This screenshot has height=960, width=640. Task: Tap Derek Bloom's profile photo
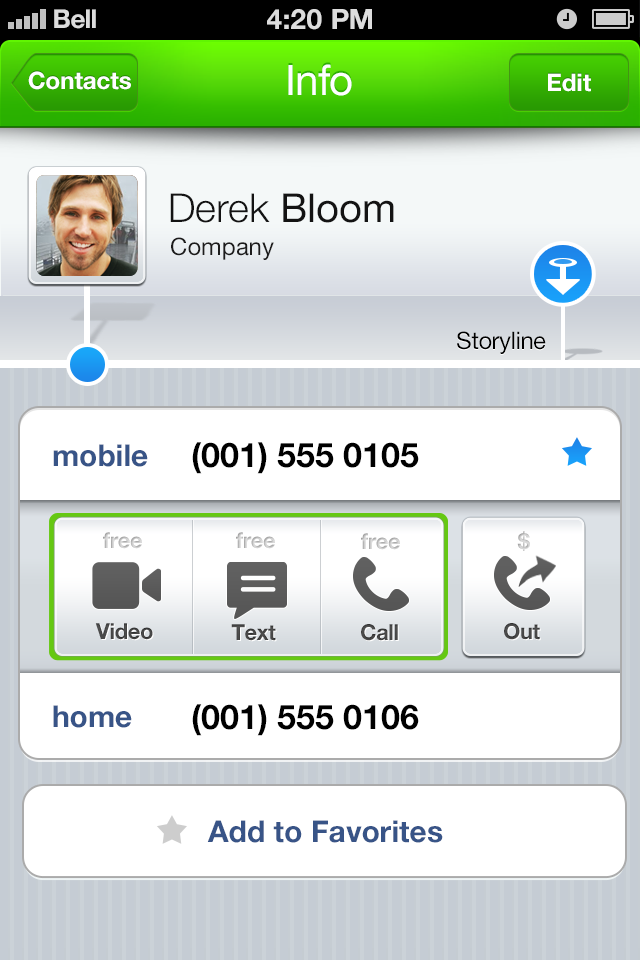[x=87, y=226]
